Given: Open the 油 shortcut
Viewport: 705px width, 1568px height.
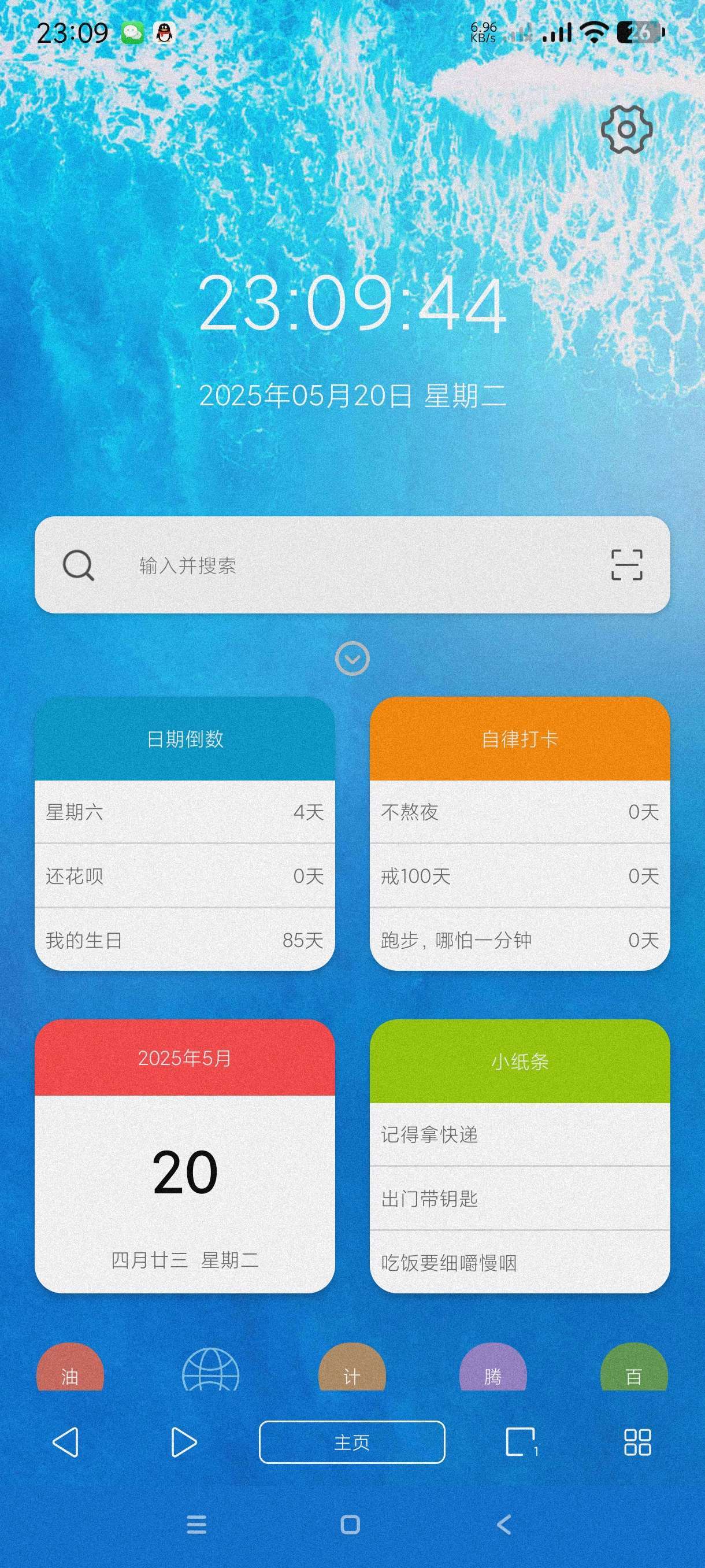Looking at the screenshot, I should [x=70, y=1370].
